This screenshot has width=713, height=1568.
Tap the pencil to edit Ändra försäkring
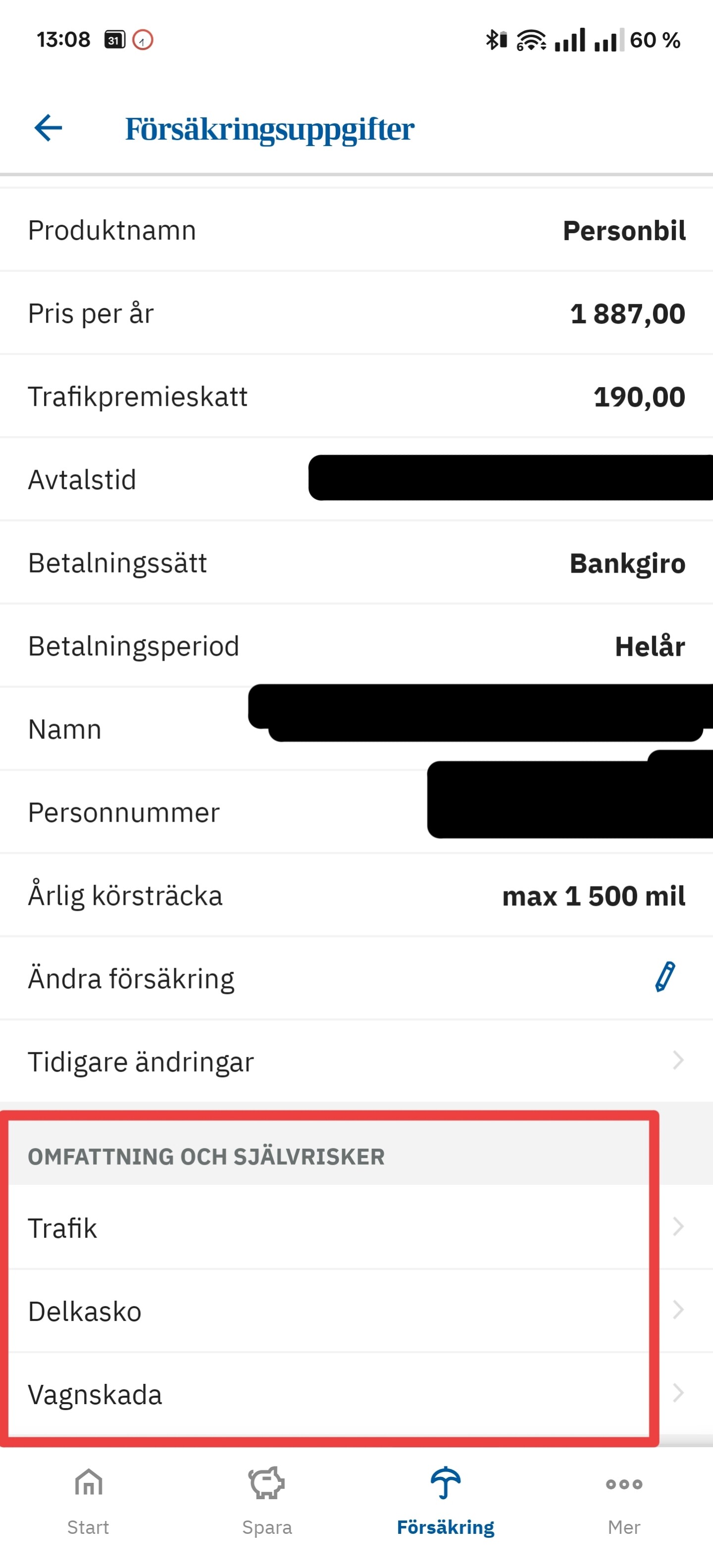click(665, 977)
